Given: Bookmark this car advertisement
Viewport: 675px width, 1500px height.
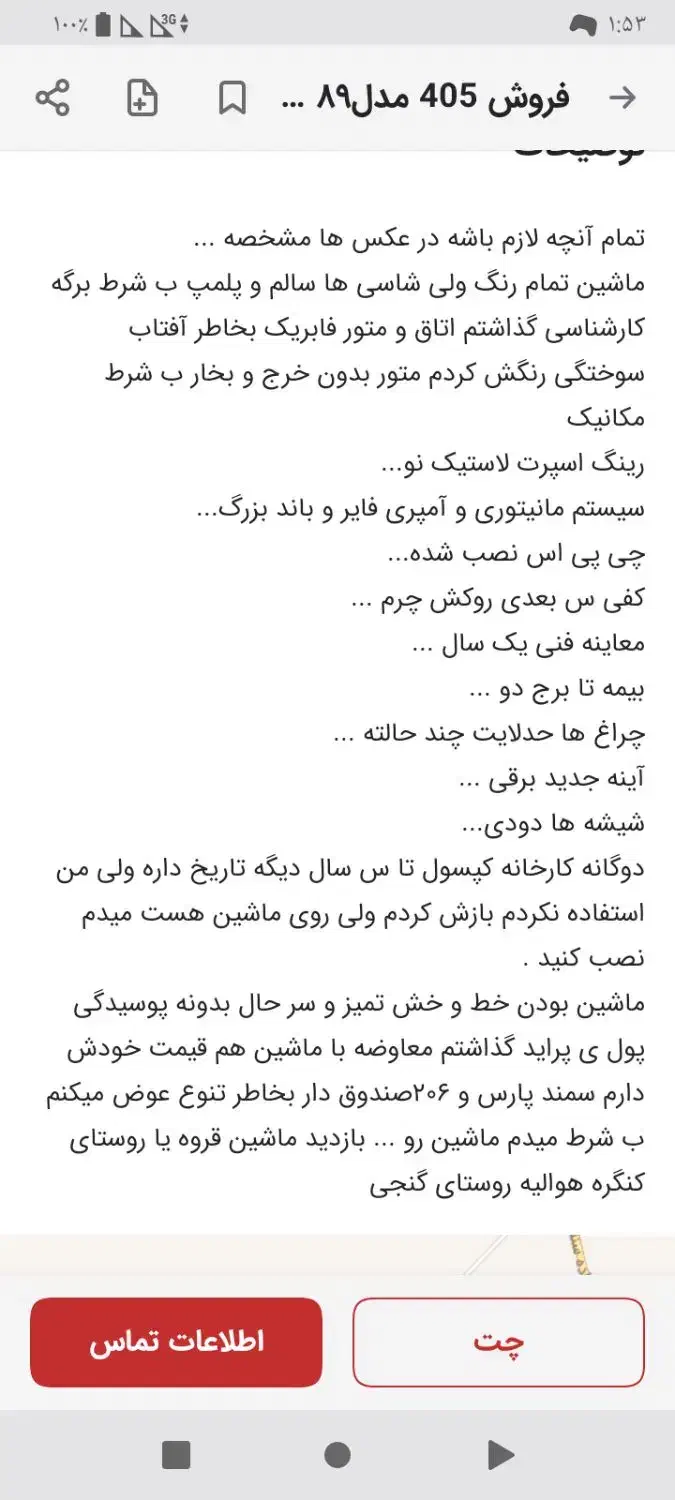Looking at the screenshot, I should click(232, 98).
